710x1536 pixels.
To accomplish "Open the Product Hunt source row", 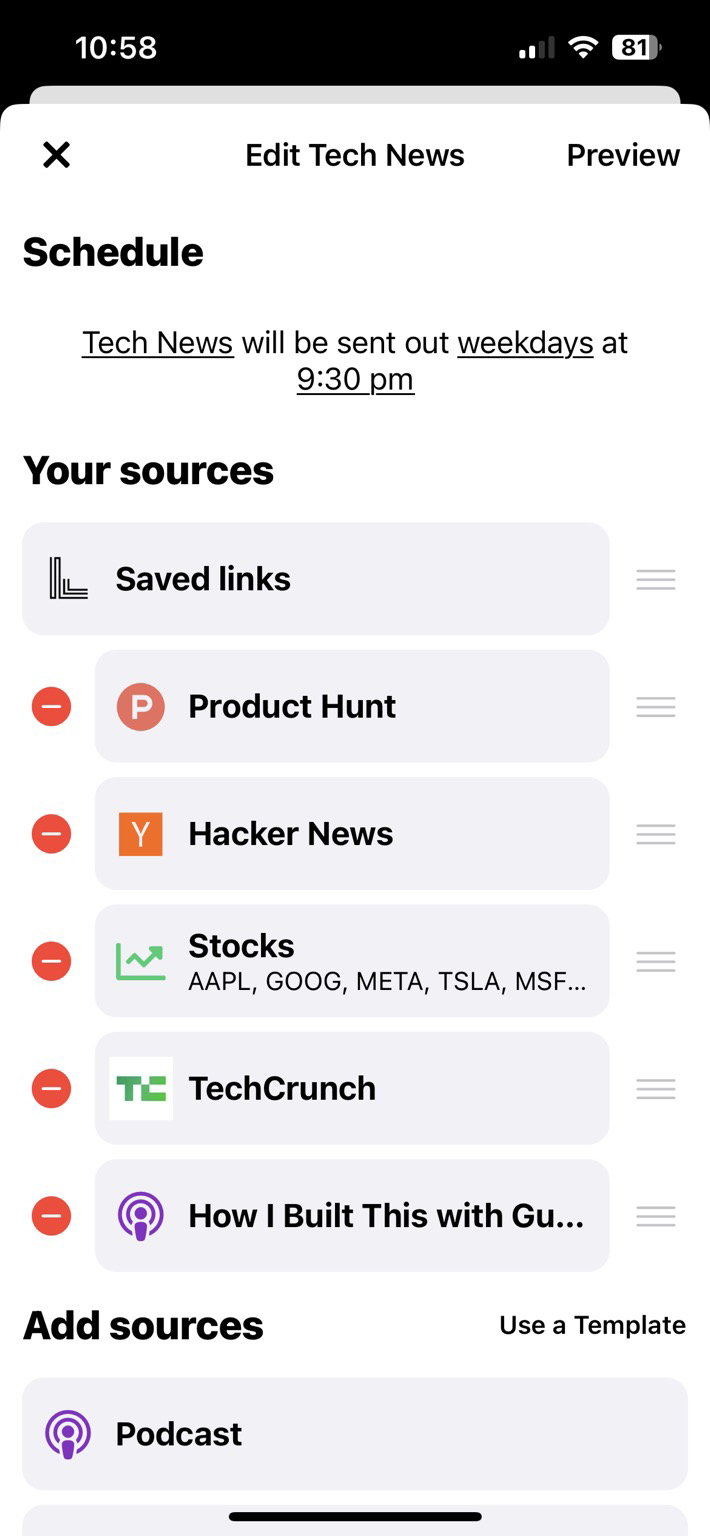I will click(x=352, y=706).
